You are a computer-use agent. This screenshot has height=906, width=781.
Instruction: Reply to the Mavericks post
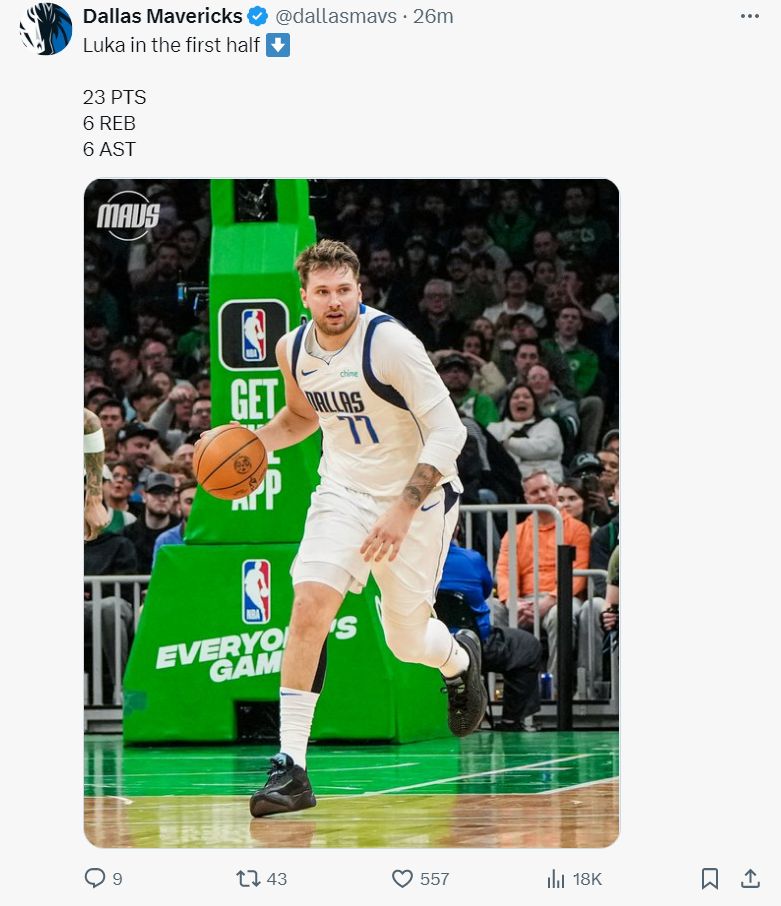click(95, 878)
